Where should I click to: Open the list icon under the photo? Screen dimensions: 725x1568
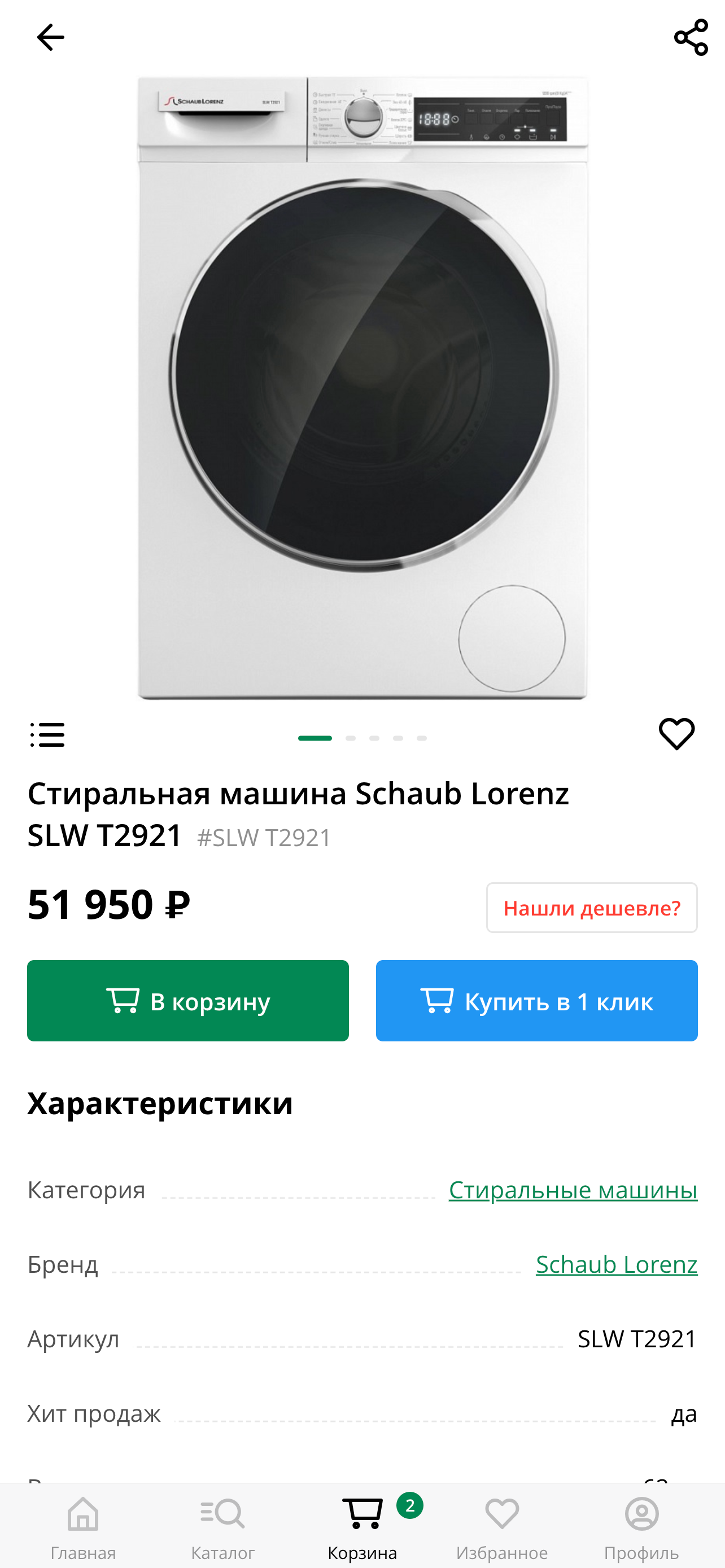pos(47,735)
